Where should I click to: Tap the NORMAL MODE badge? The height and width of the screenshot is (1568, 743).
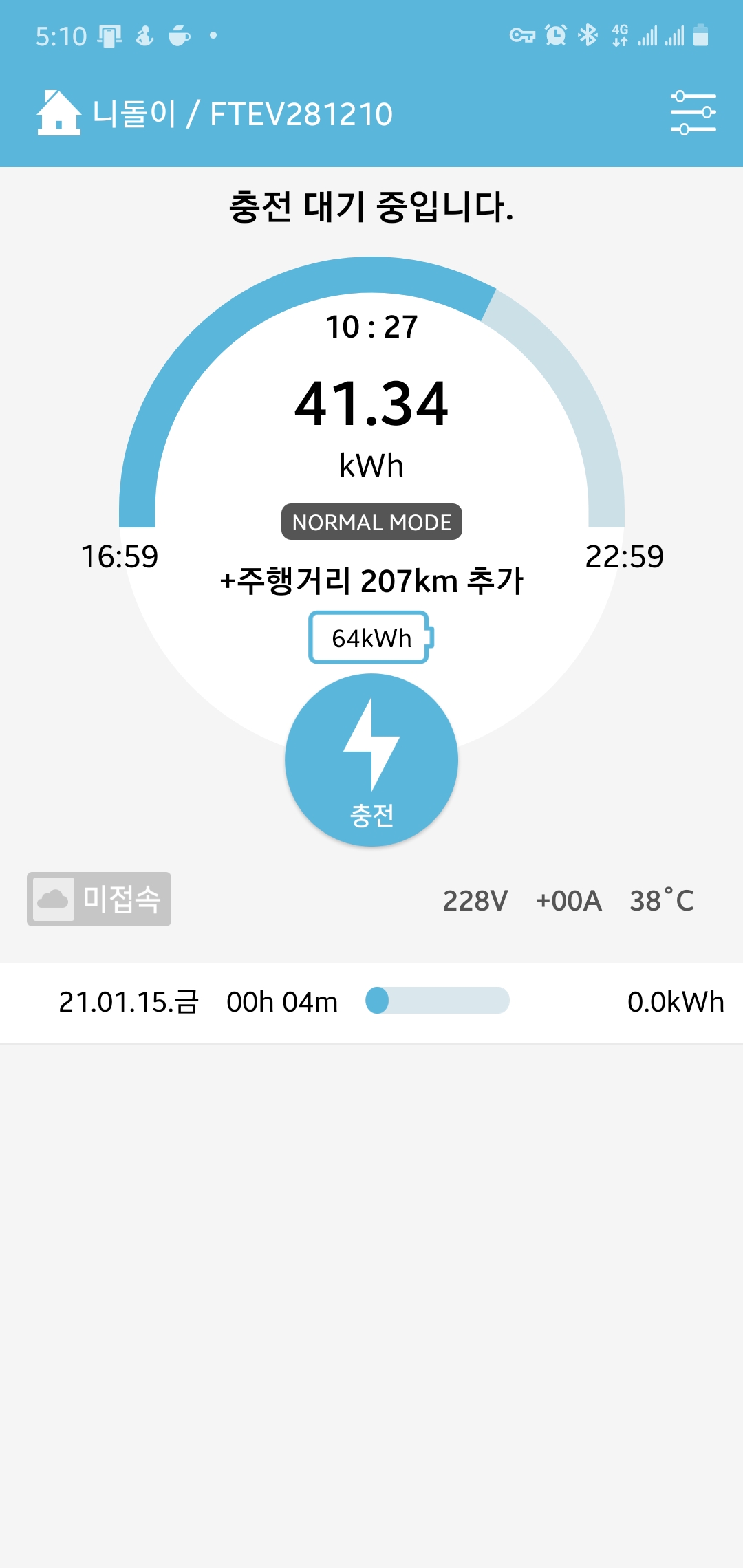pyautogui.click(x=371, y=522)
